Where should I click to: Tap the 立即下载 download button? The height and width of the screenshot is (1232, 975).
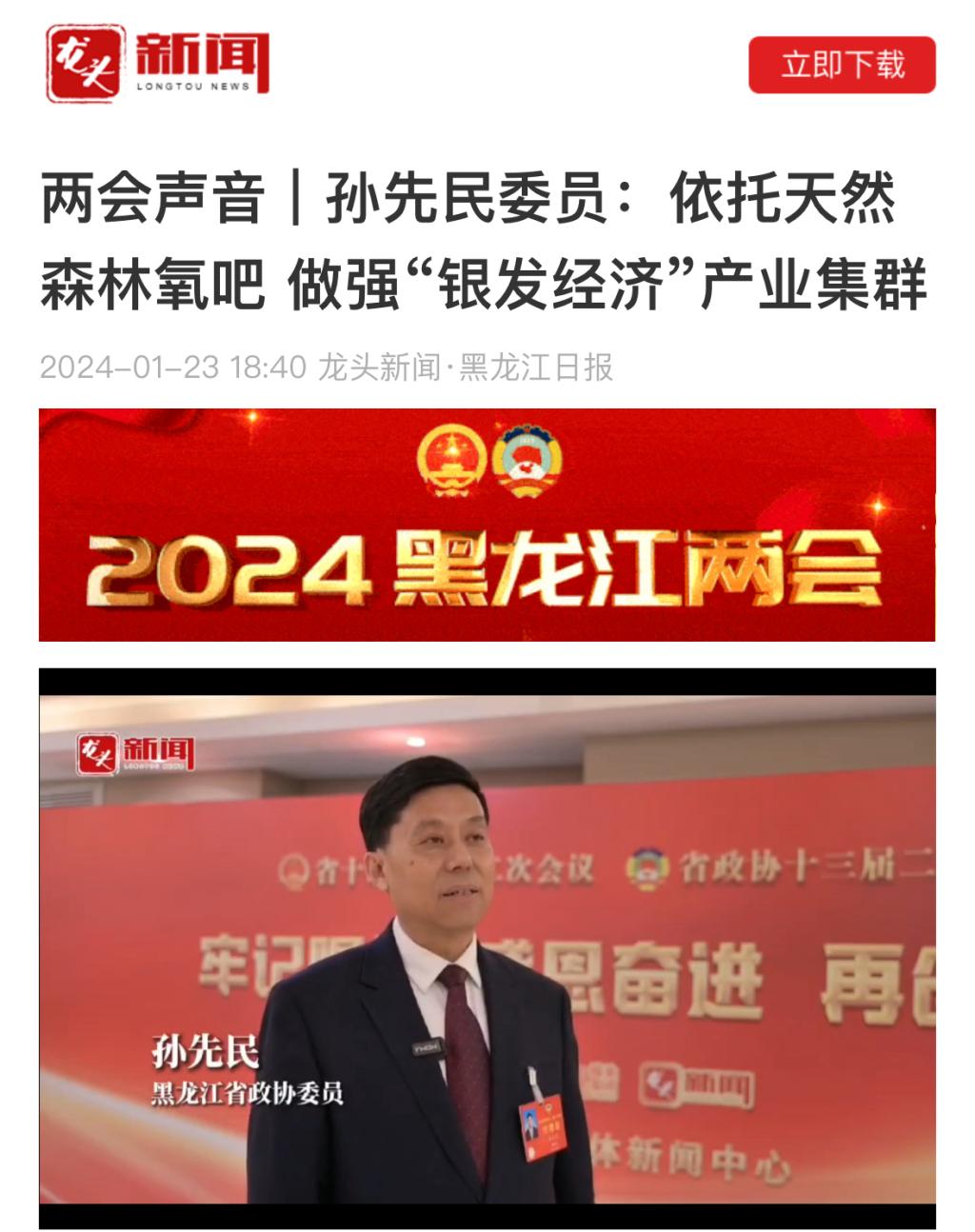pos(842,65)
